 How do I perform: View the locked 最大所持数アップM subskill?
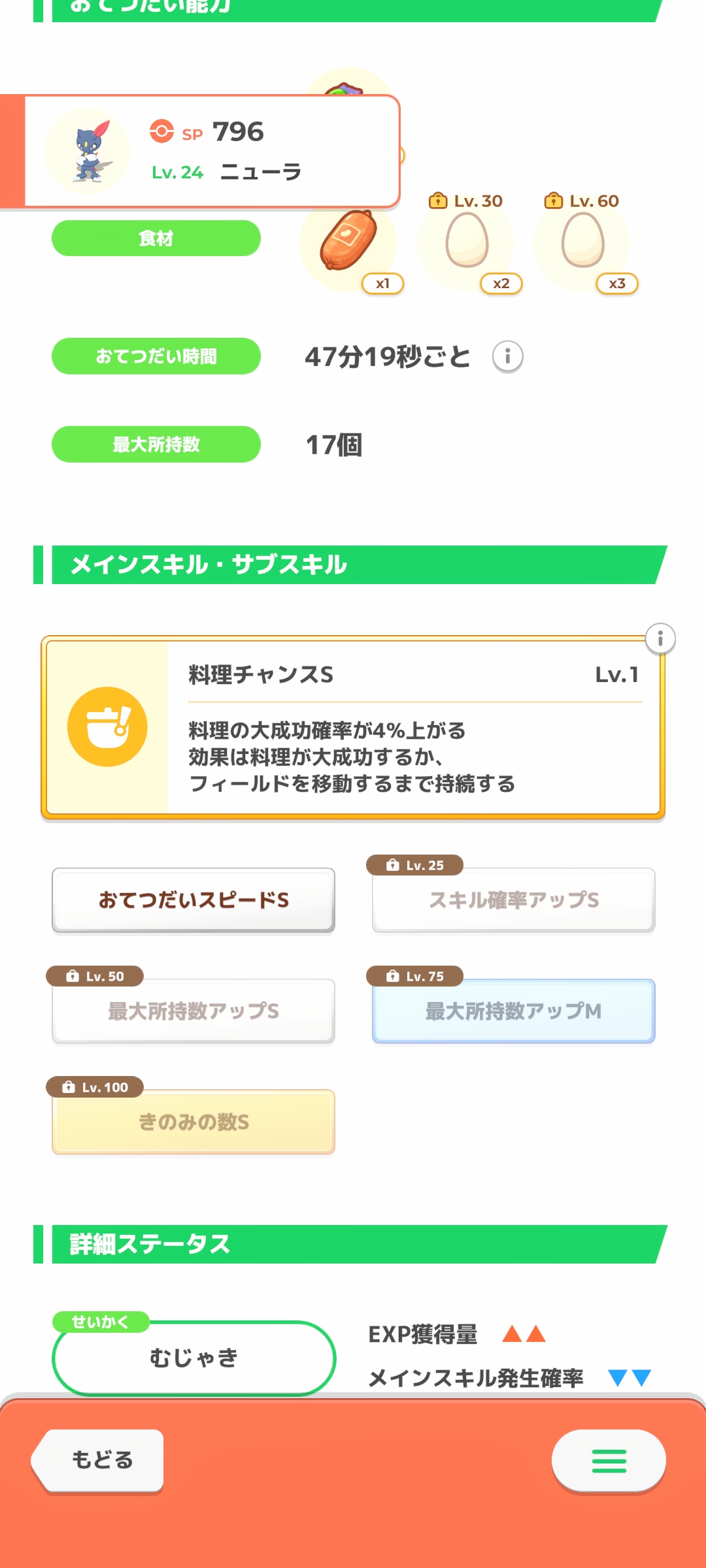[x=513, y=1011]
